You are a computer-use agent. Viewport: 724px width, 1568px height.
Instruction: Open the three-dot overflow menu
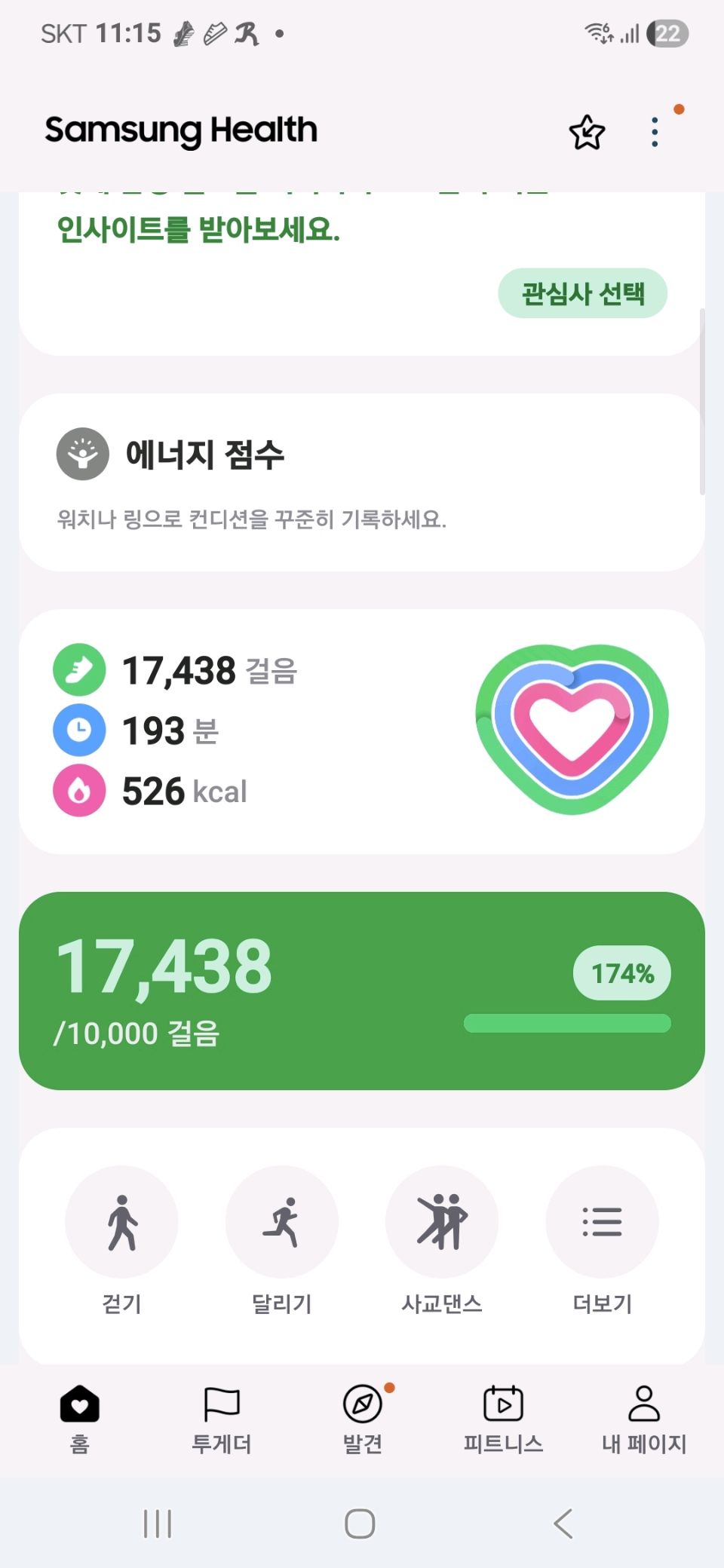(655, 133)
